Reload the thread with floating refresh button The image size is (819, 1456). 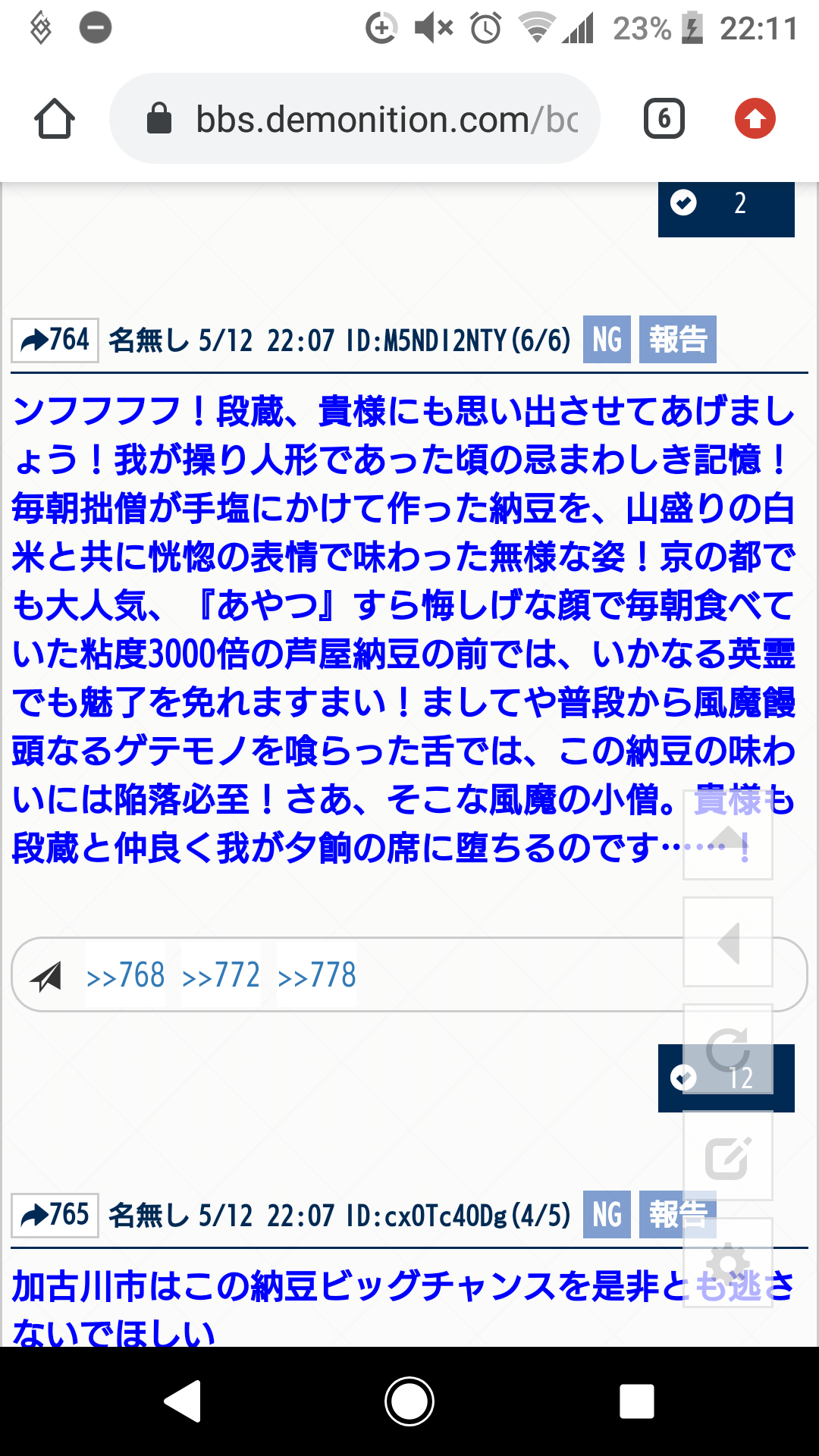(x=728, y=1050)
